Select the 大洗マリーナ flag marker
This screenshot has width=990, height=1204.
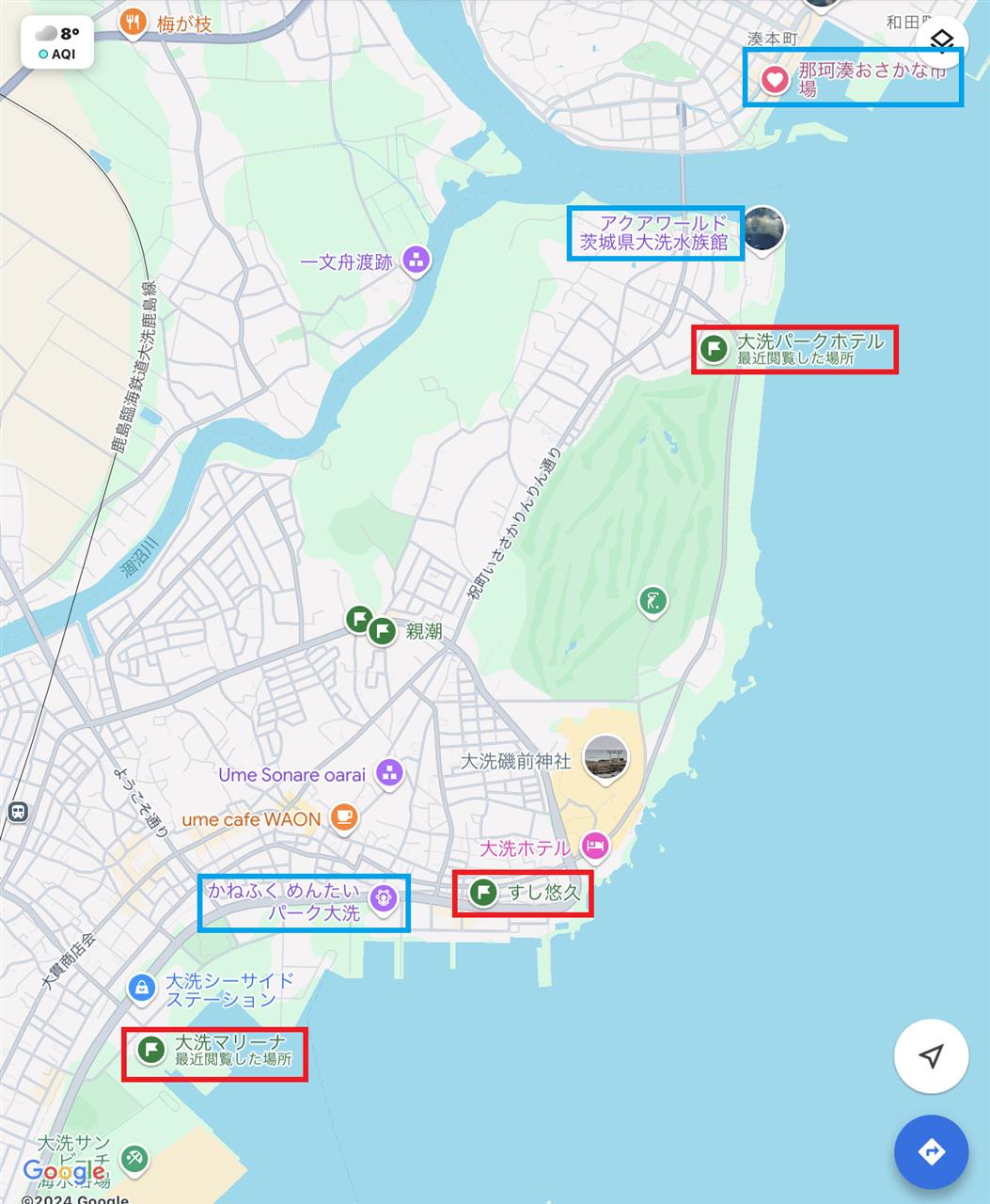(151, 1049)
